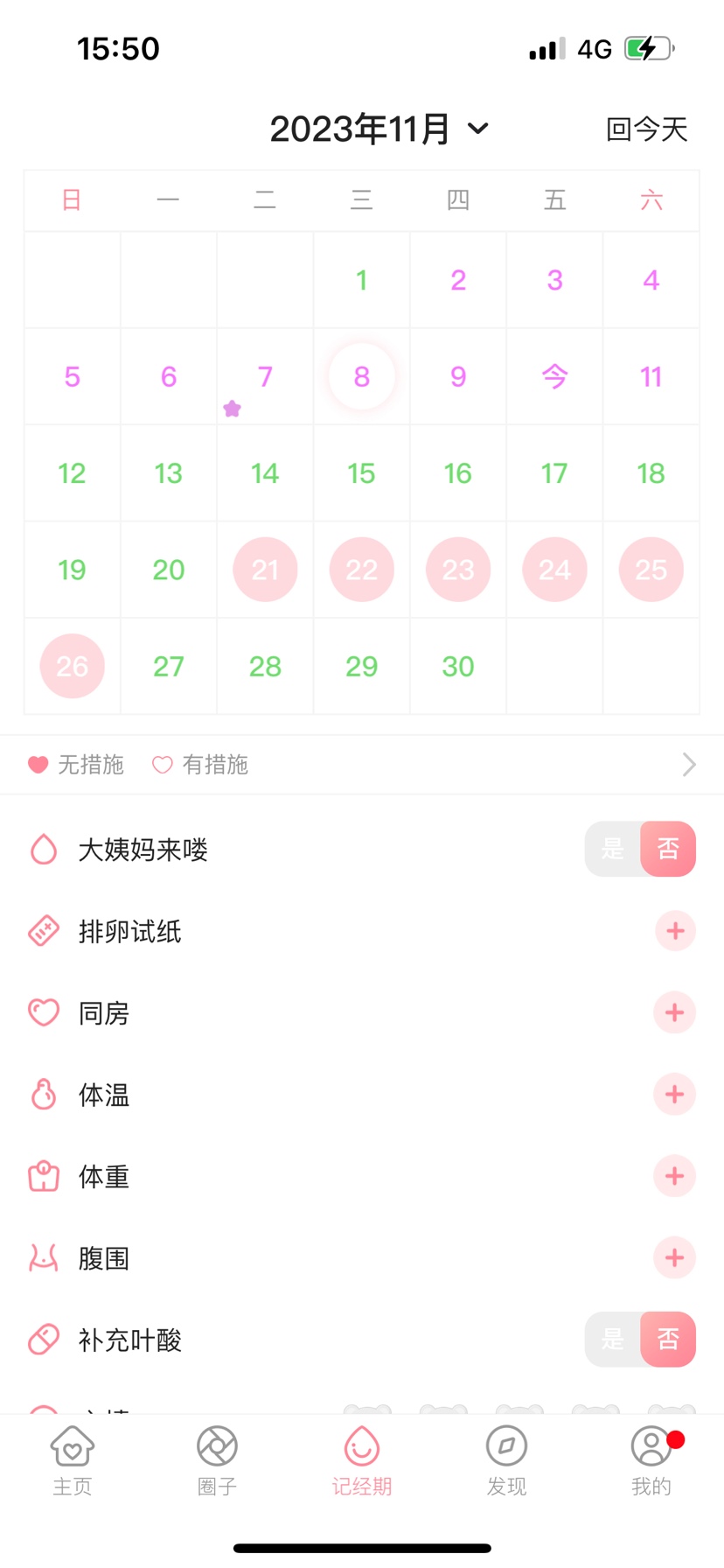The image size is (724, 1568).
Task: Add a 排卵试纸 record
Action: pyautogui.click(x=674, y=931)
